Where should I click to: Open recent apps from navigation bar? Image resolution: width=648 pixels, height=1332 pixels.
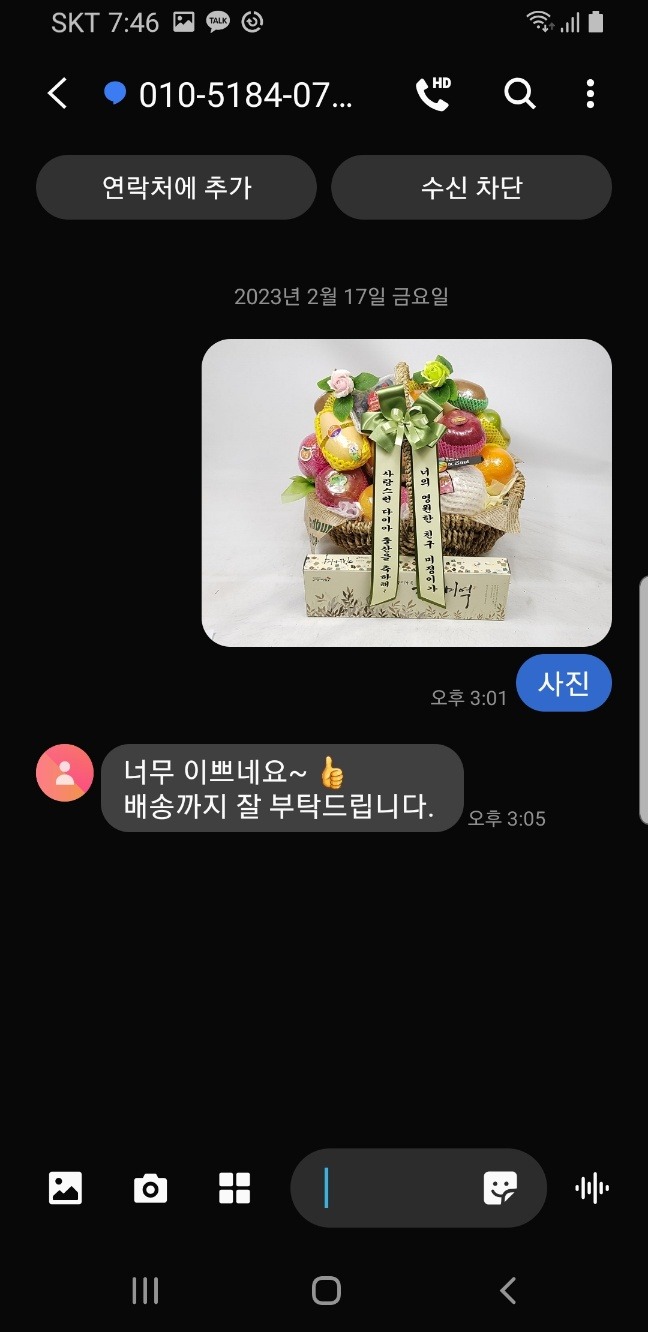145,1290
